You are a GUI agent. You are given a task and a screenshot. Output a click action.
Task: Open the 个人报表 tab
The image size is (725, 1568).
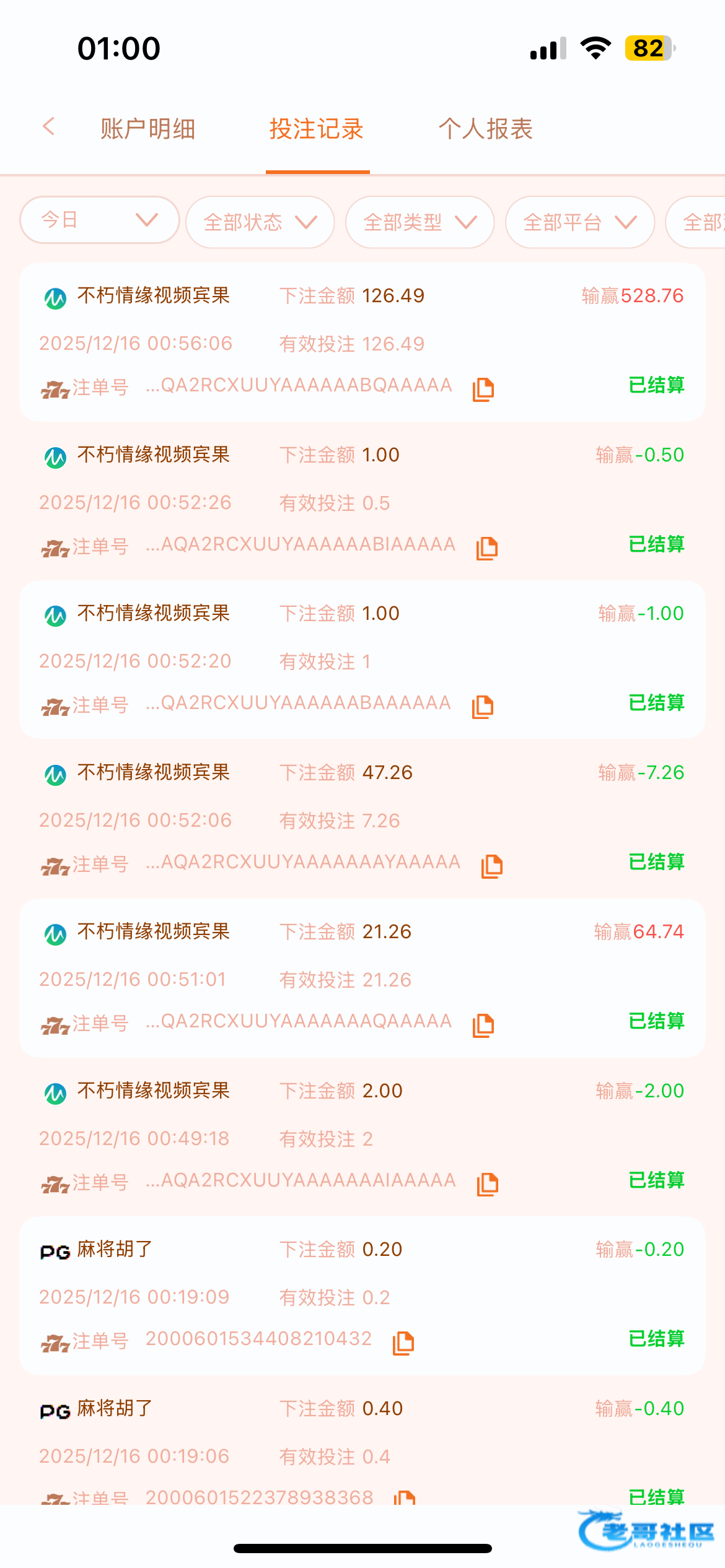click(485, 129)
